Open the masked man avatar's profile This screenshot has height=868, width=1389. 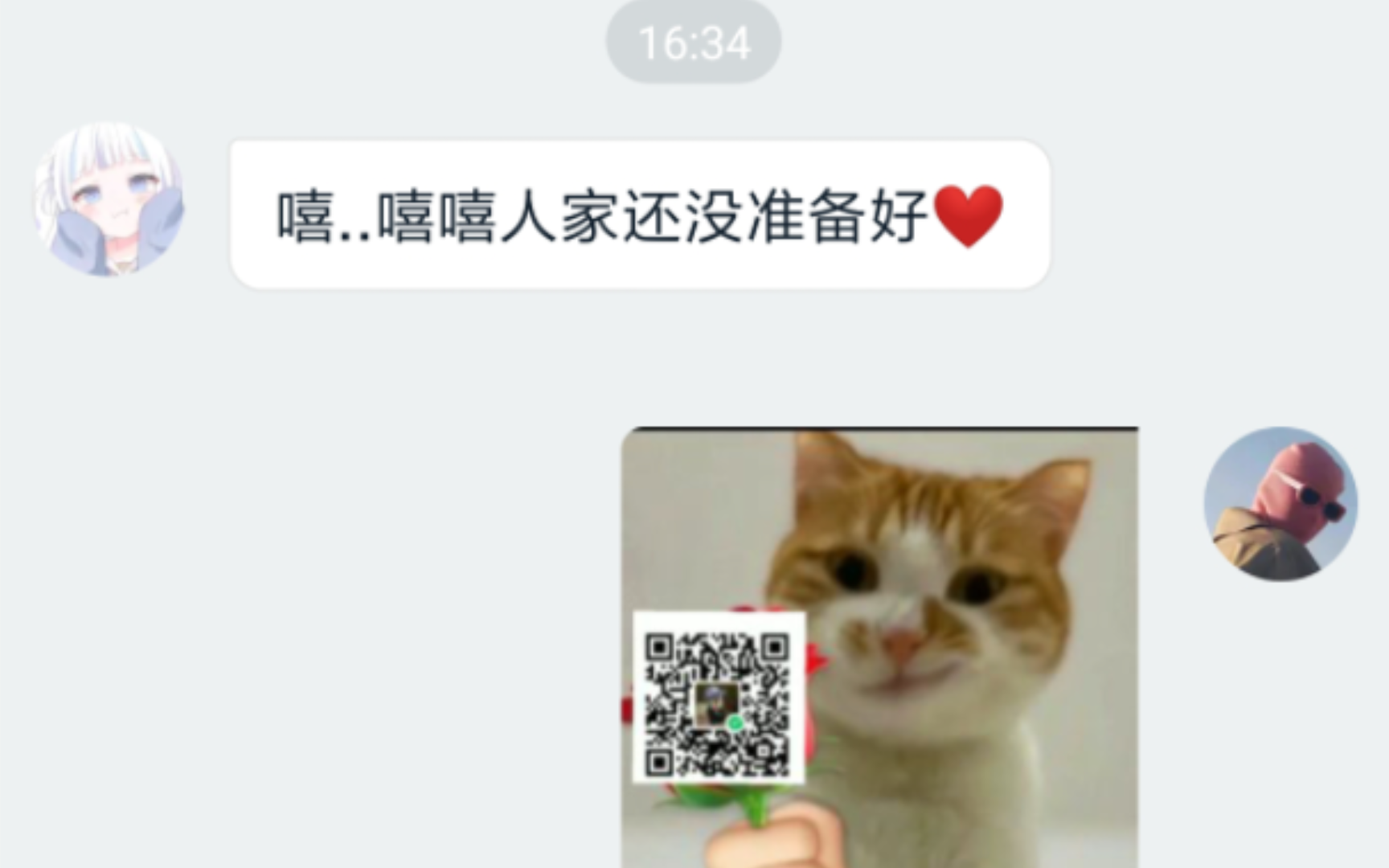pos(1280,504)
